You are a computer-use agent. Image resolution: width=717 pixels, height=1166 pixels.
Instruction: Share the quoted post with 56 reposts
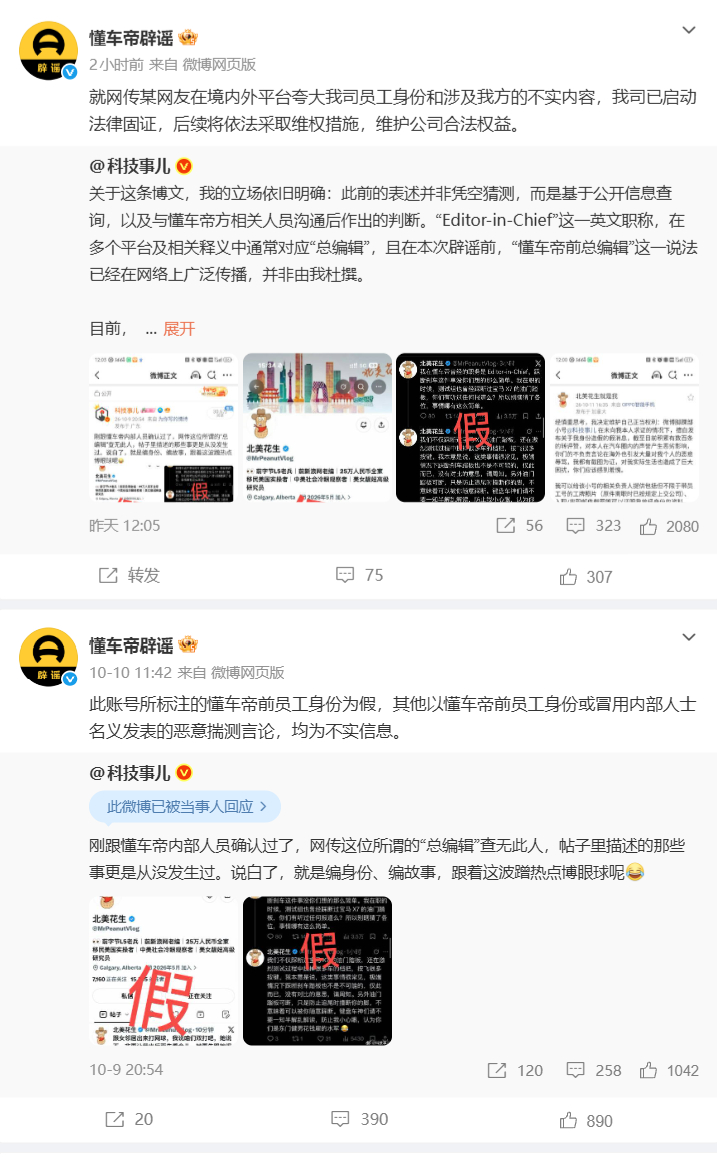point(519,526)
